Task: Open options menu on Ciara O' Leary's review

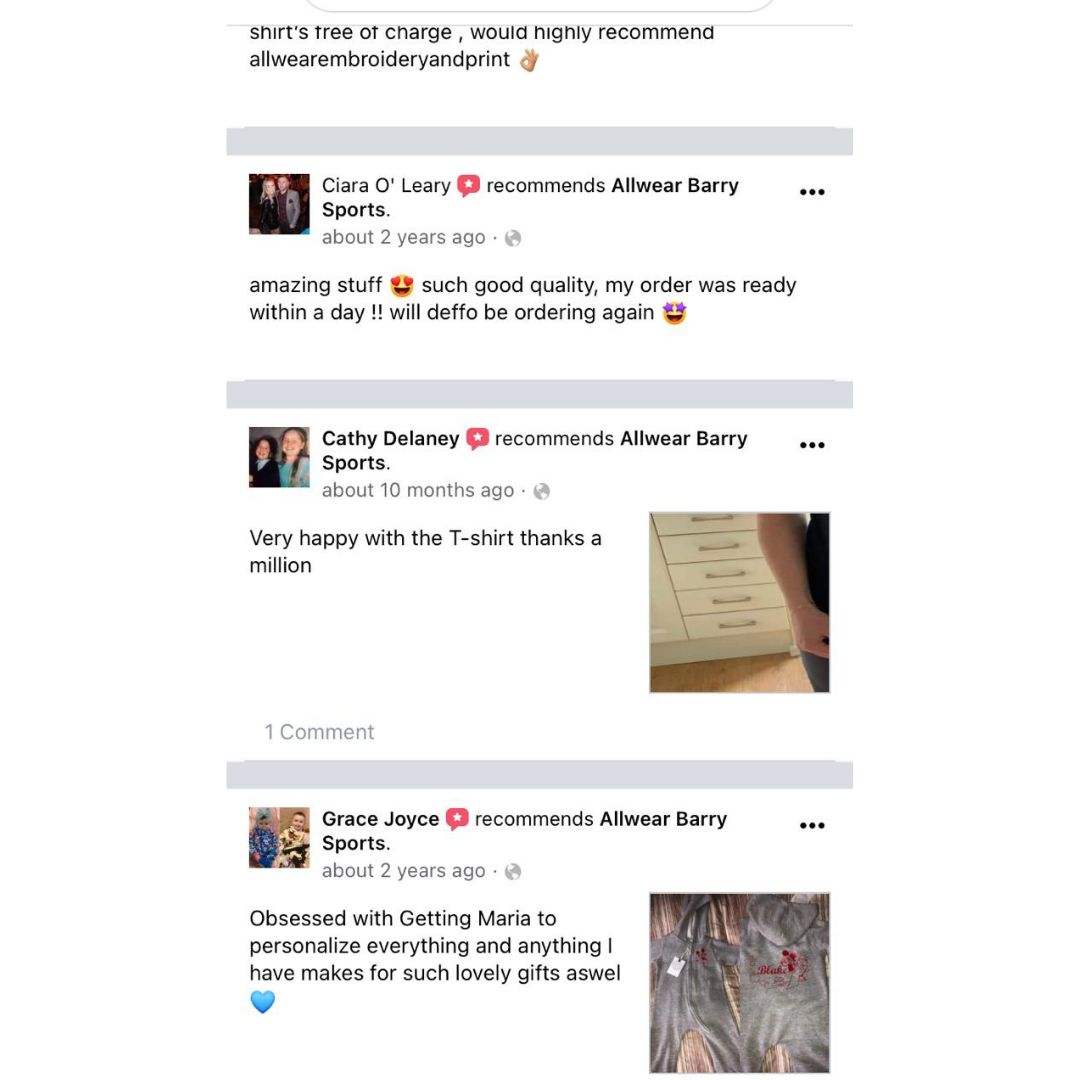Action: [812, 192]
